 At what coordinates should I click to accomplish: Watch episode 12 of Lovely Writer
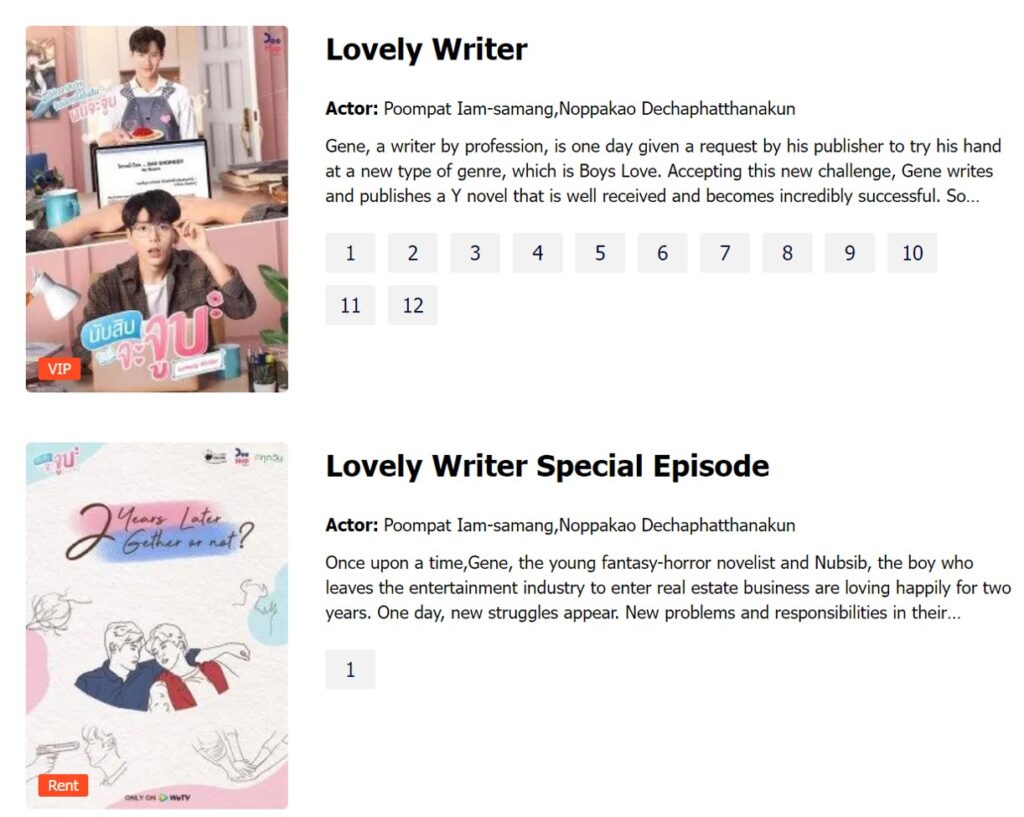coord(413,305)
